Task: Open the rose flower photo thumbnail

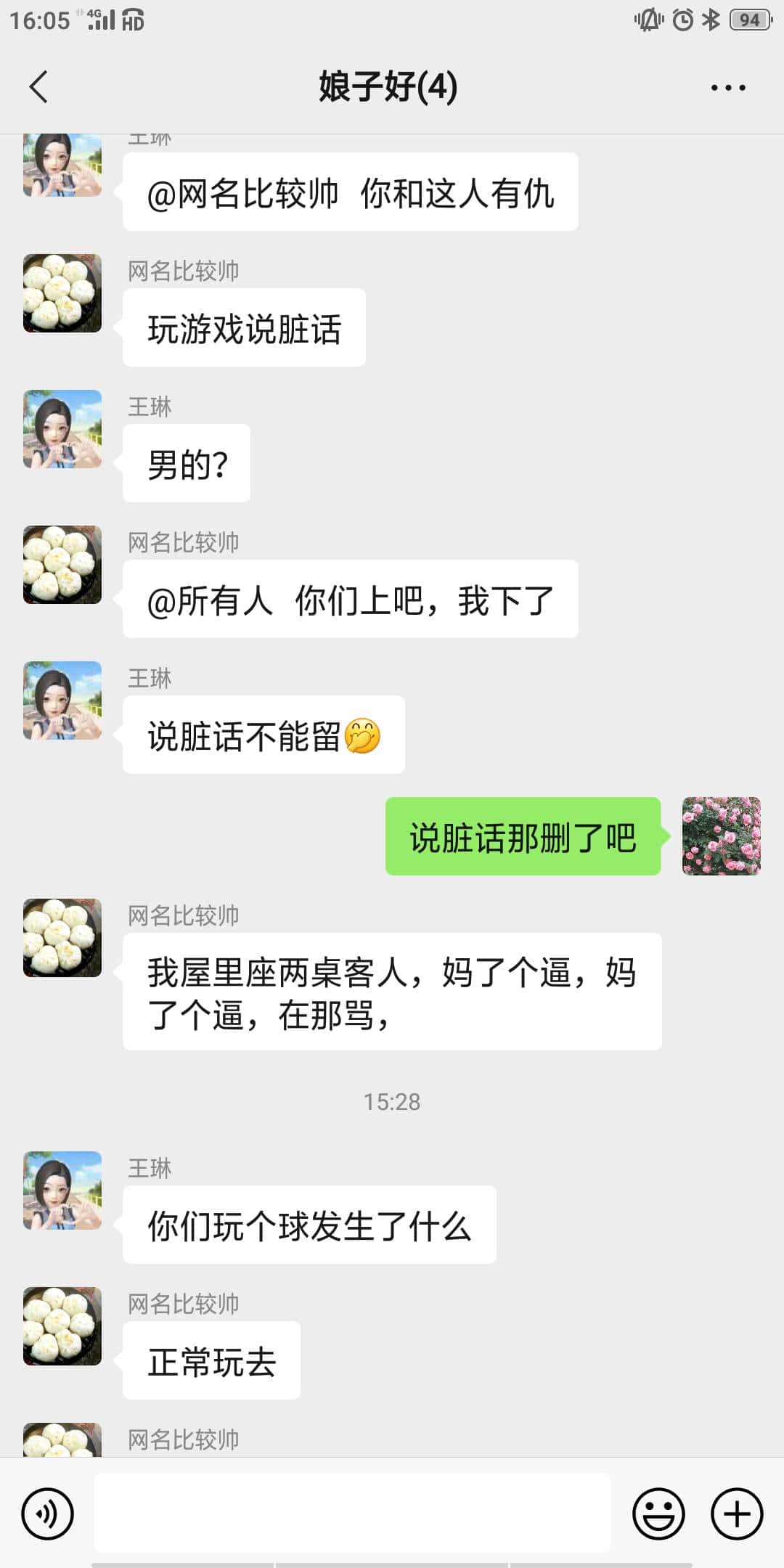Action: 721,837
